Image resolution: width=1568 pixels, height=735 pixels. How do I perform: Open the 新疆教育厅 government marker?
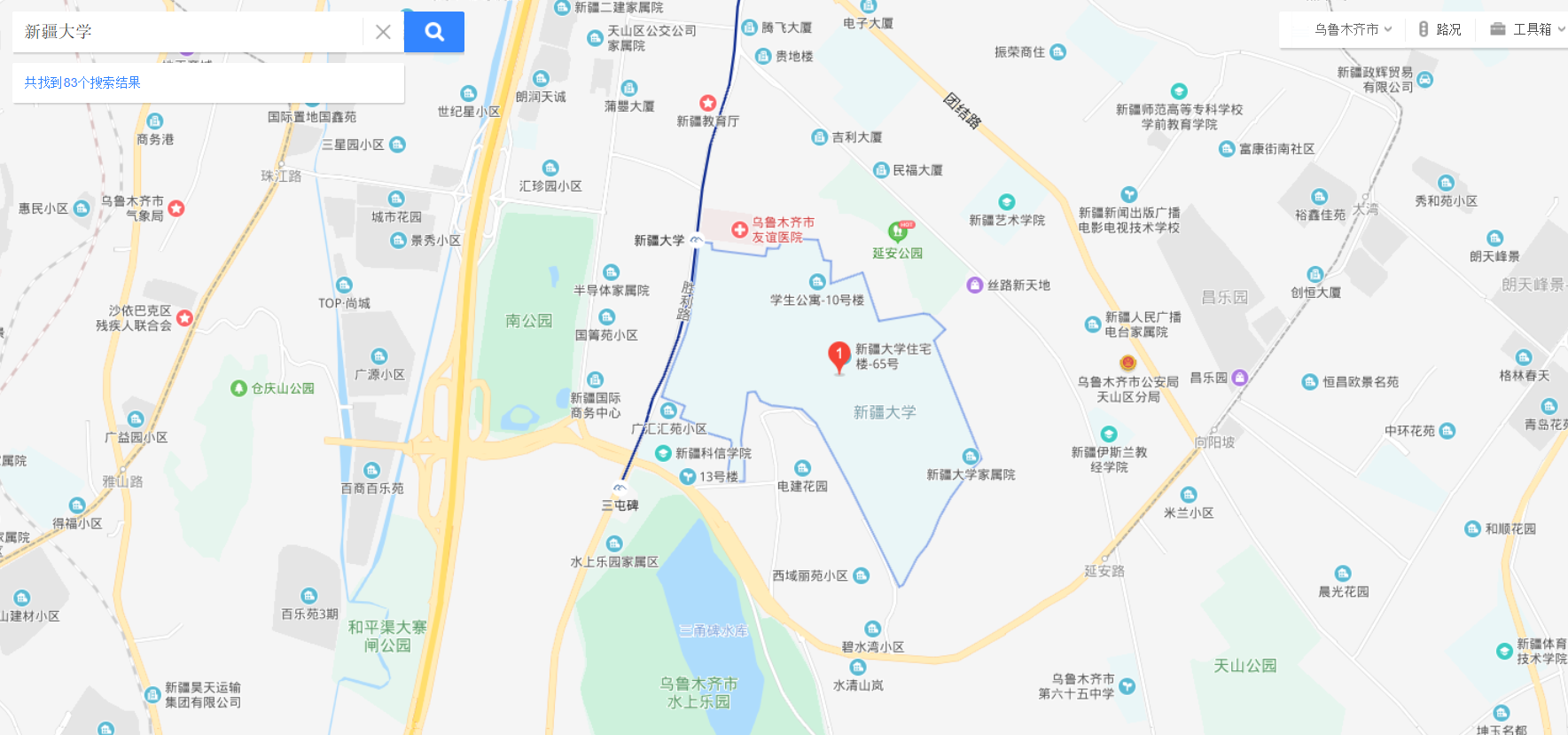[707, 104]
